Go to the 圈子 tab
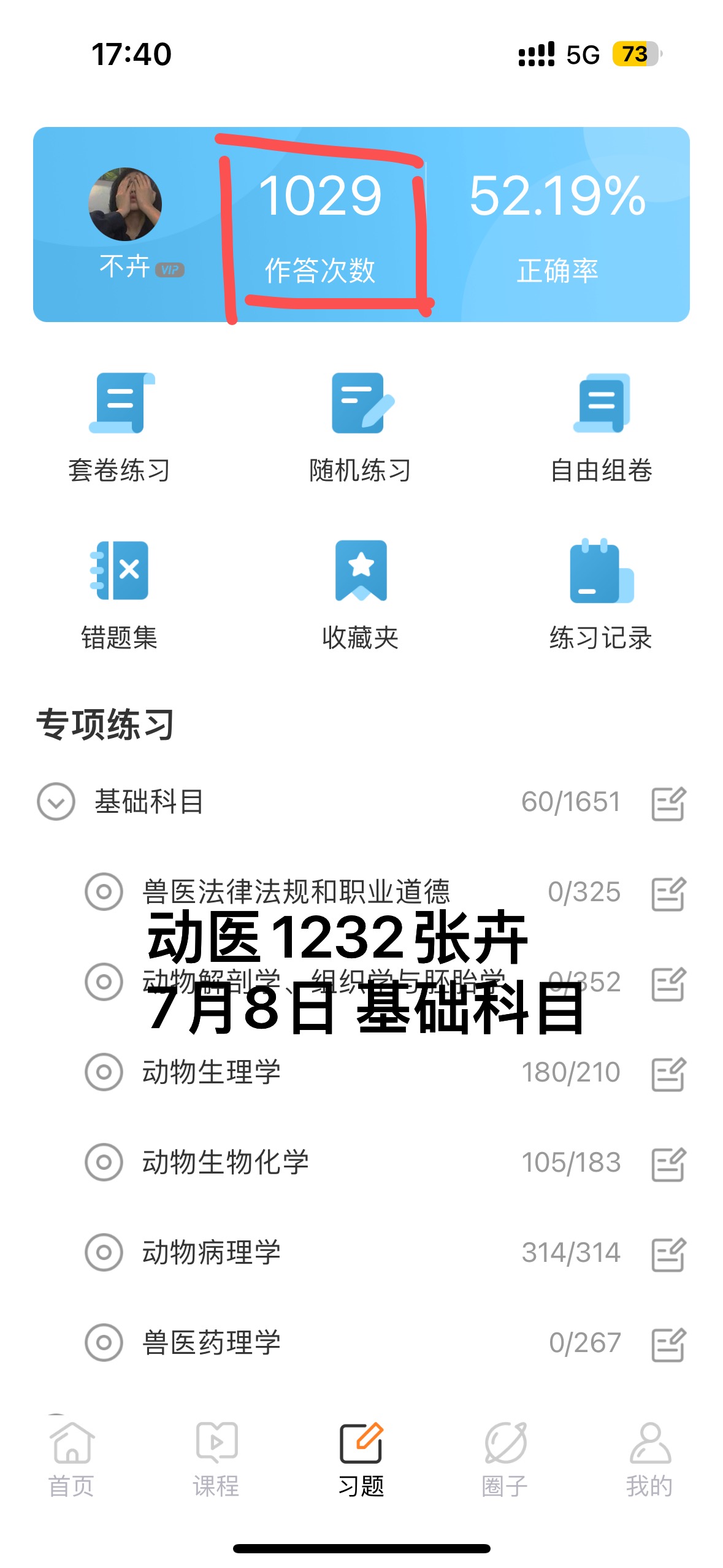The width and height of the screenshot is (723, 1568). [505, 1460]
